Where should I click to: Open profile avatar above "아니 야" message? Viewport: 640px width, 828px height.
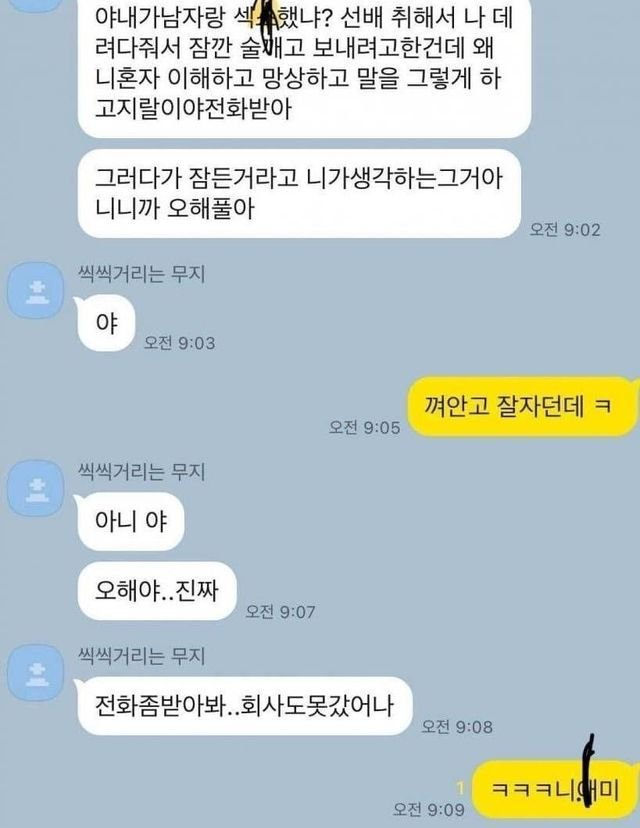coord(37,488)
